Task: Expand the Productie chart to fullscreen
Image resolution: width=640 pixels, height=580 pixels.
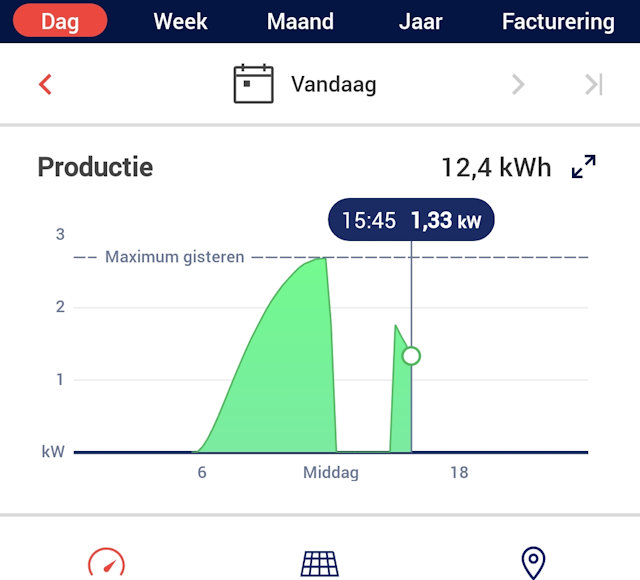Action: [x=583, y=167]
